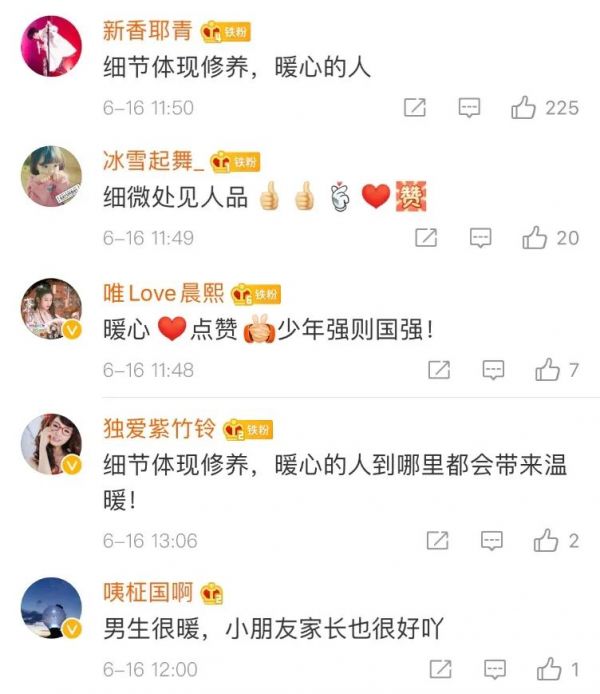Repost 独爱紫竹铃's comment
Screen dimensions: 600x694
[437, 541]
